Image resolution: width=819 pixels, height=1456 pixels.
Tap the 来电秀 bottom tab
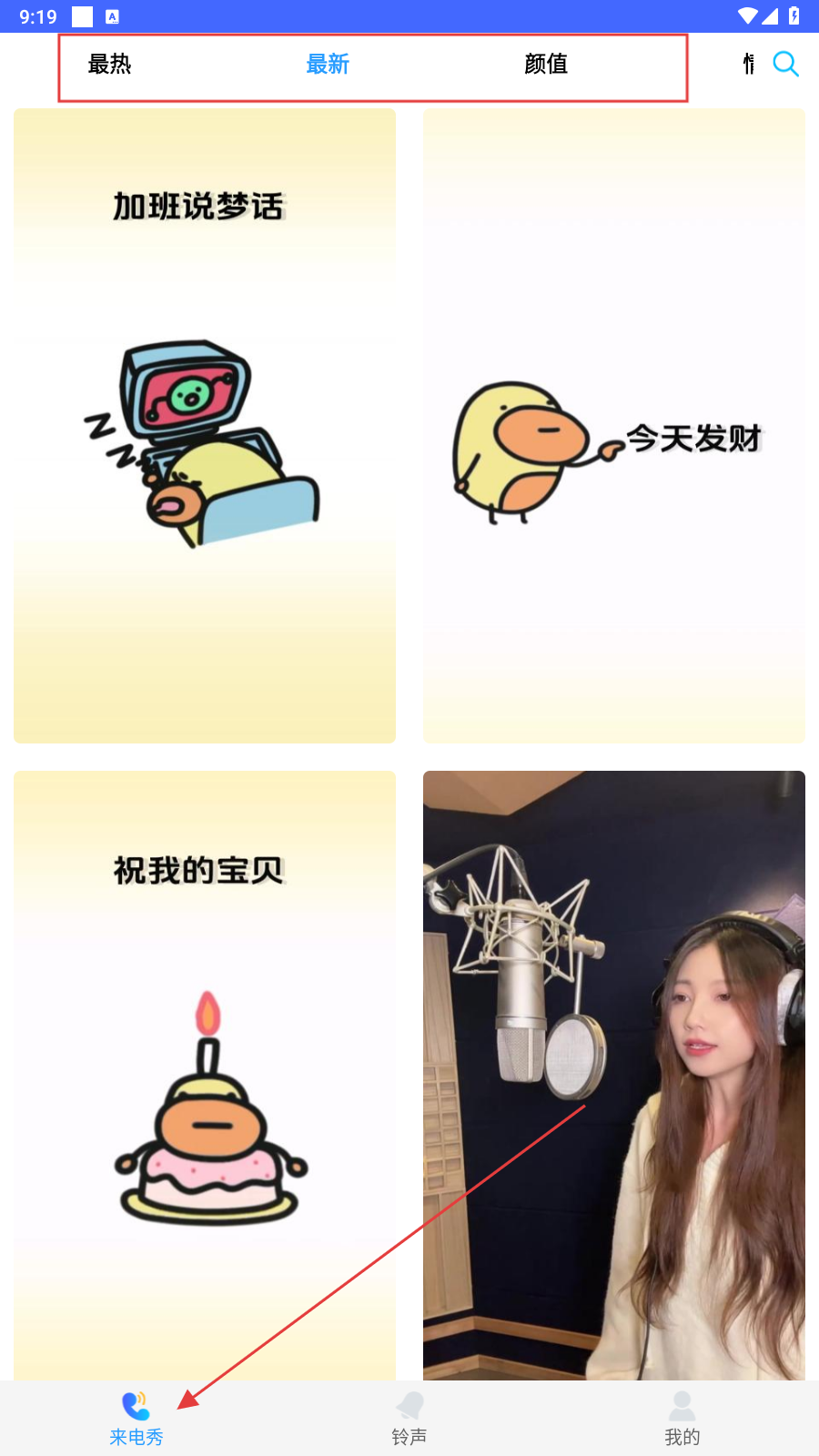tap(136, 1418)
